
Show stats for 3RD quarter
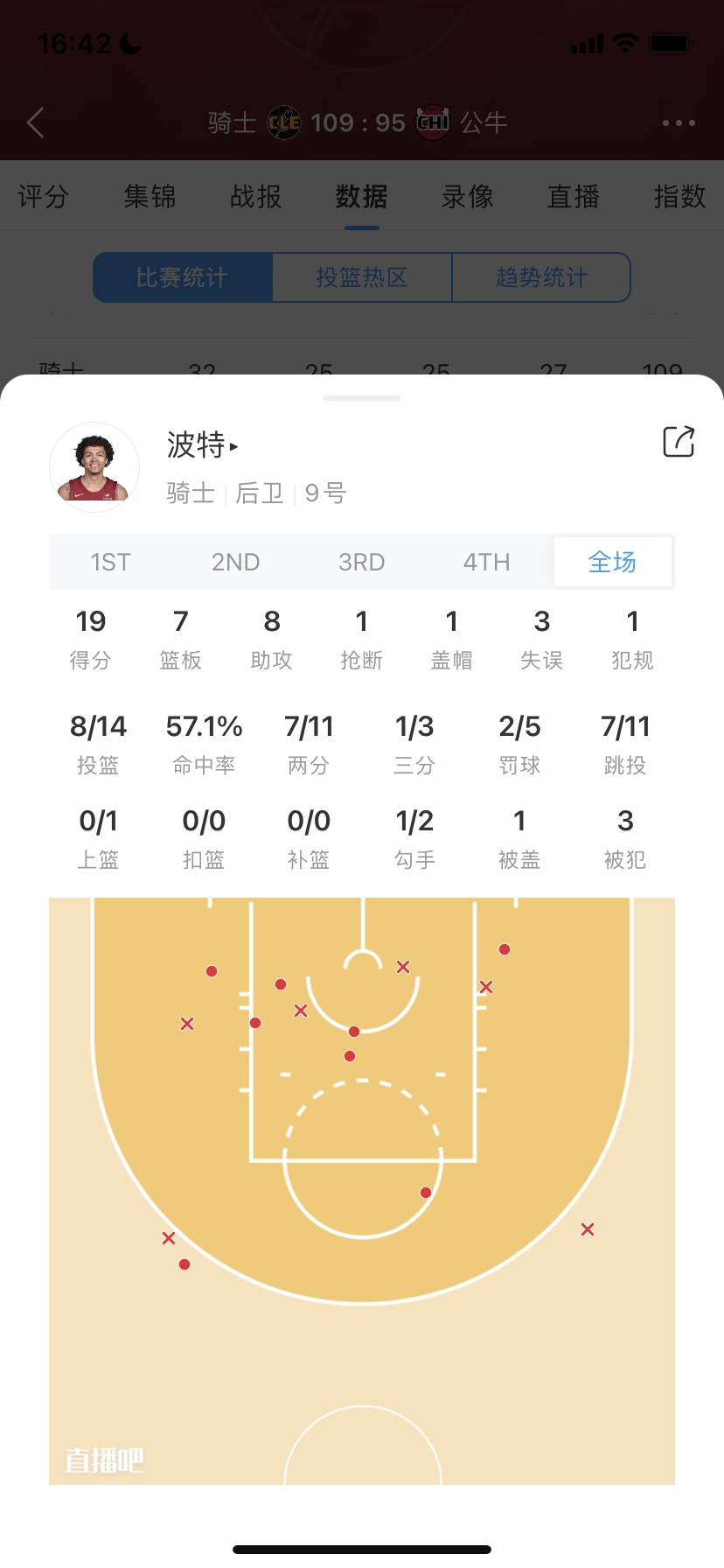pos(362,562)
